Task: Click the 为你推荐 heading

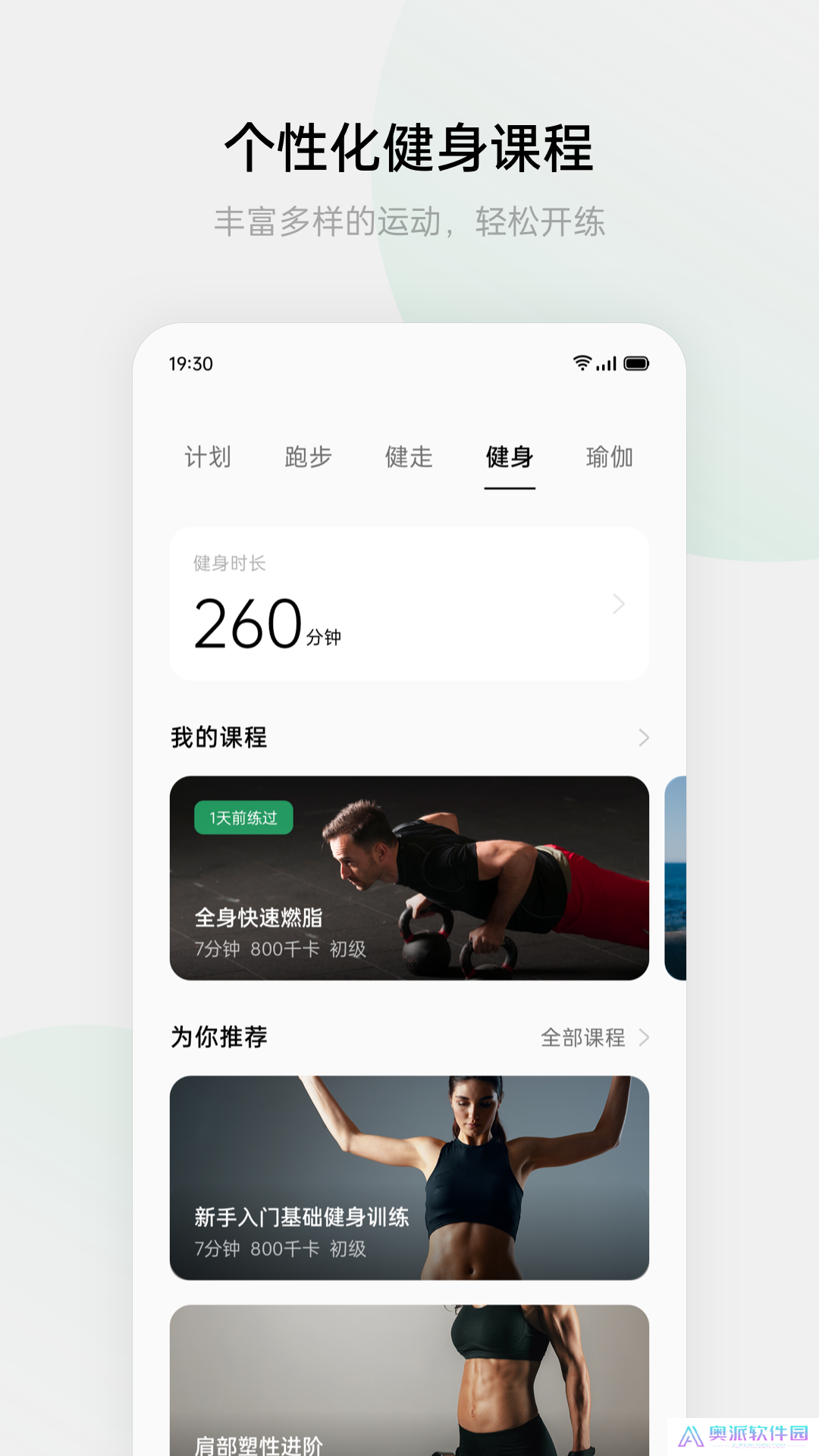Action: 220,1035
